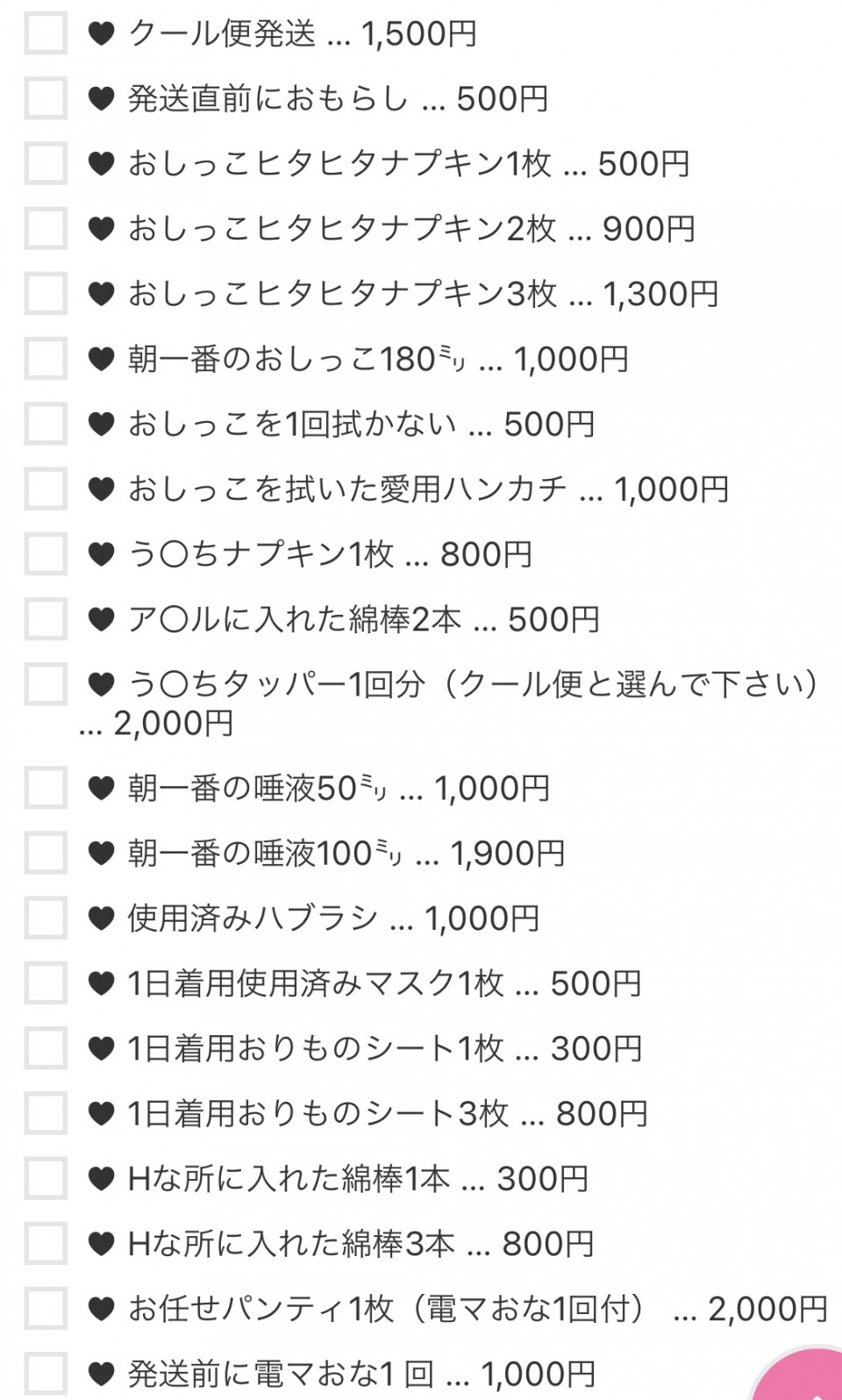
Task: Tick the 綿棒2本 500円 checkbox
Action: click(46, 619)
